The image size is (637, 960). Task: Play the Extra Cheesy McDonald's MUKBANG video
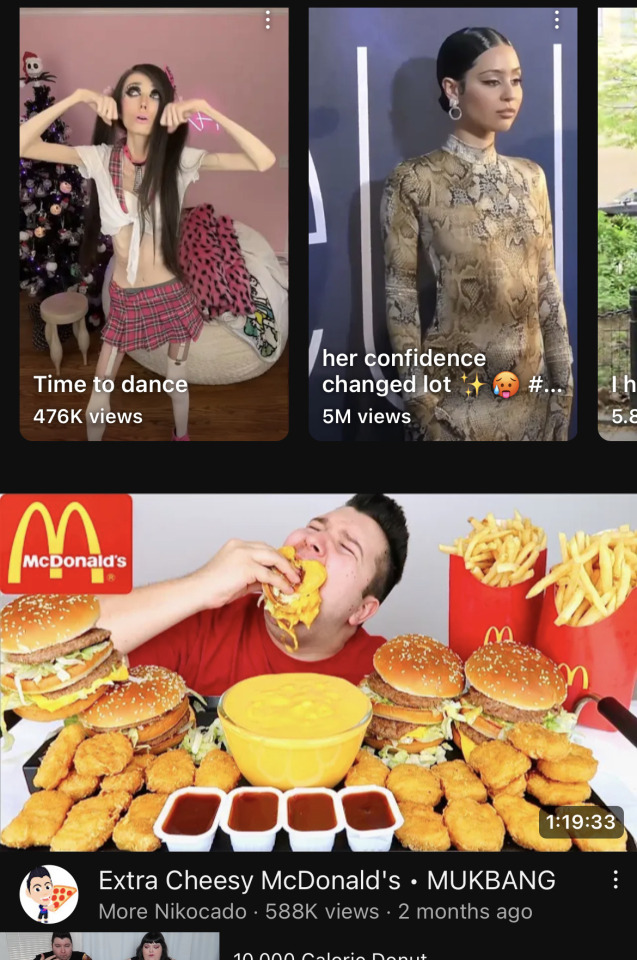pos(318,672)
